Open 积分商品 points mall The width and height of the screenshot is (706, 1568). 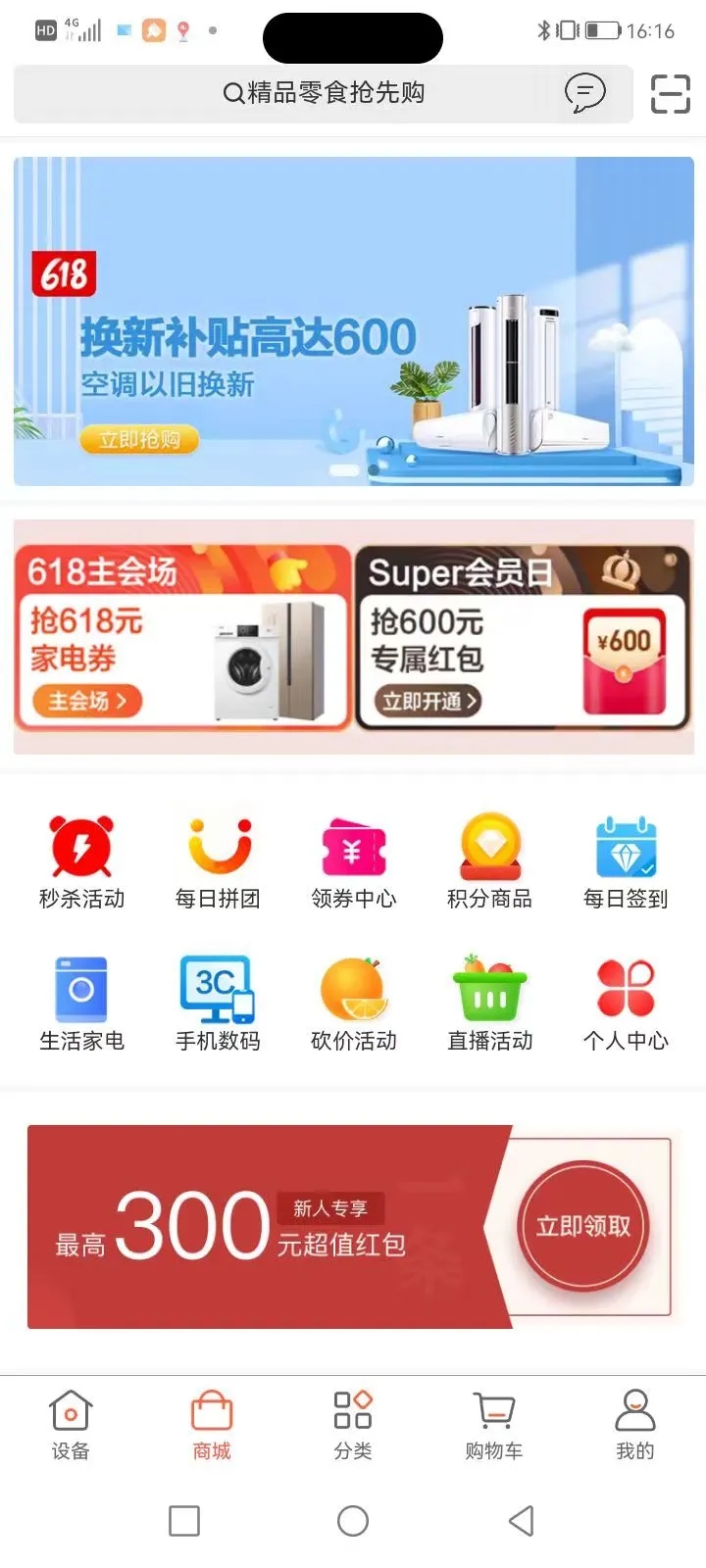[x=489, y=857]
